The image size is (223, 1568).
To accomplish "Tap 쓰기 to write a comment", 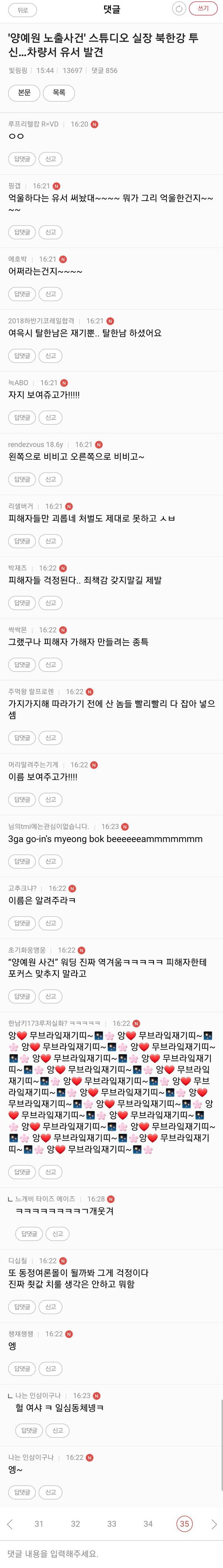I will tap(204, 9).
